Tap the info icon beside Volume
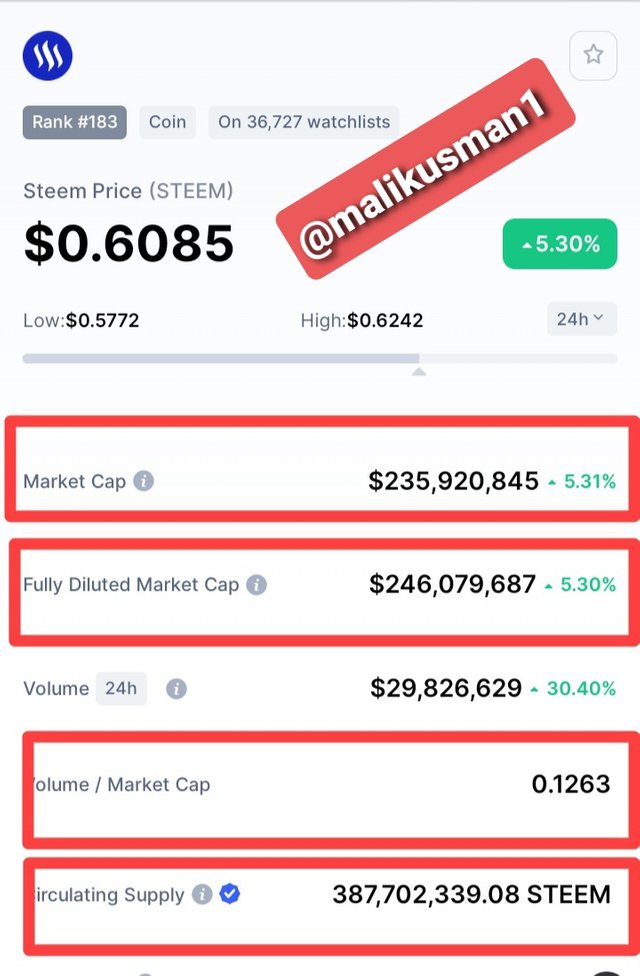The width and height of the screenshot is (640, 976). point(176,689)
